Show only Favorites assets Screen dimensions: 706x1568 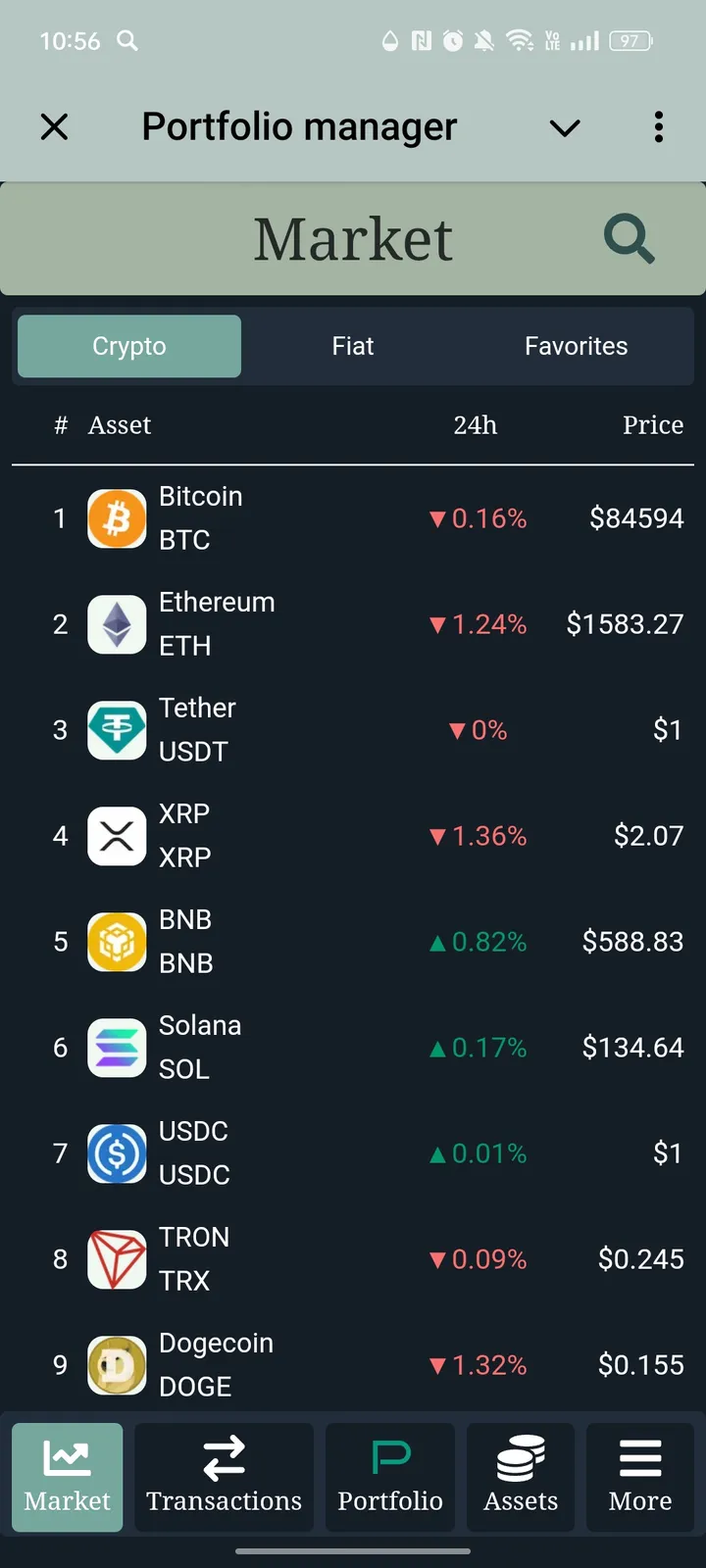[576, 346]
